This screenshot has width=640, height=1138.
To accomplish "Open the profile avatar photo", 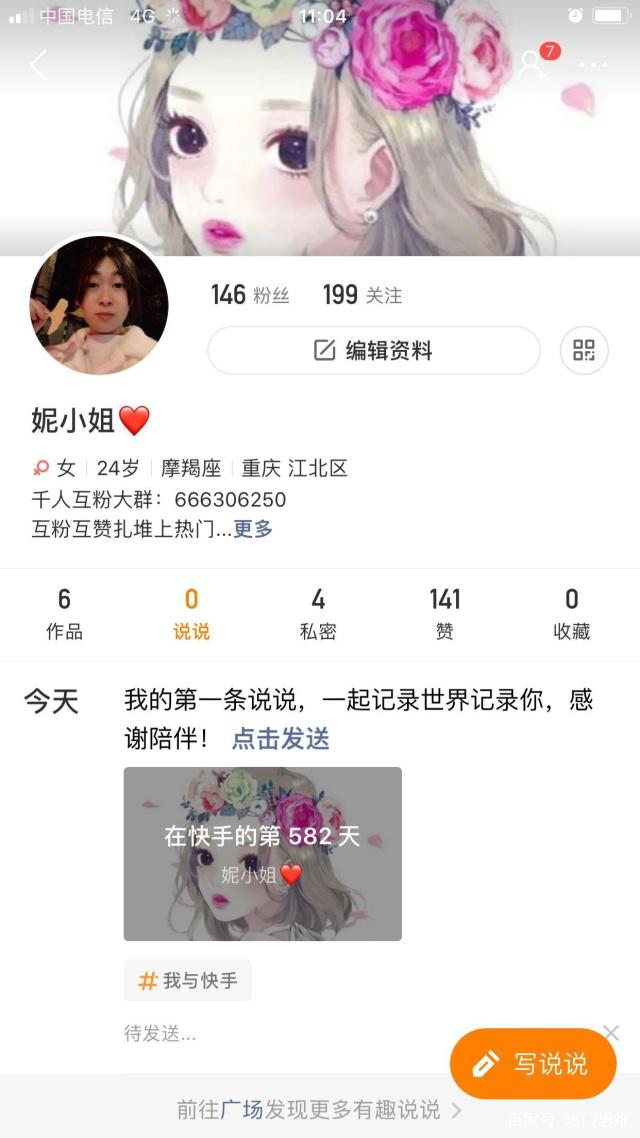I will point(99,306).
